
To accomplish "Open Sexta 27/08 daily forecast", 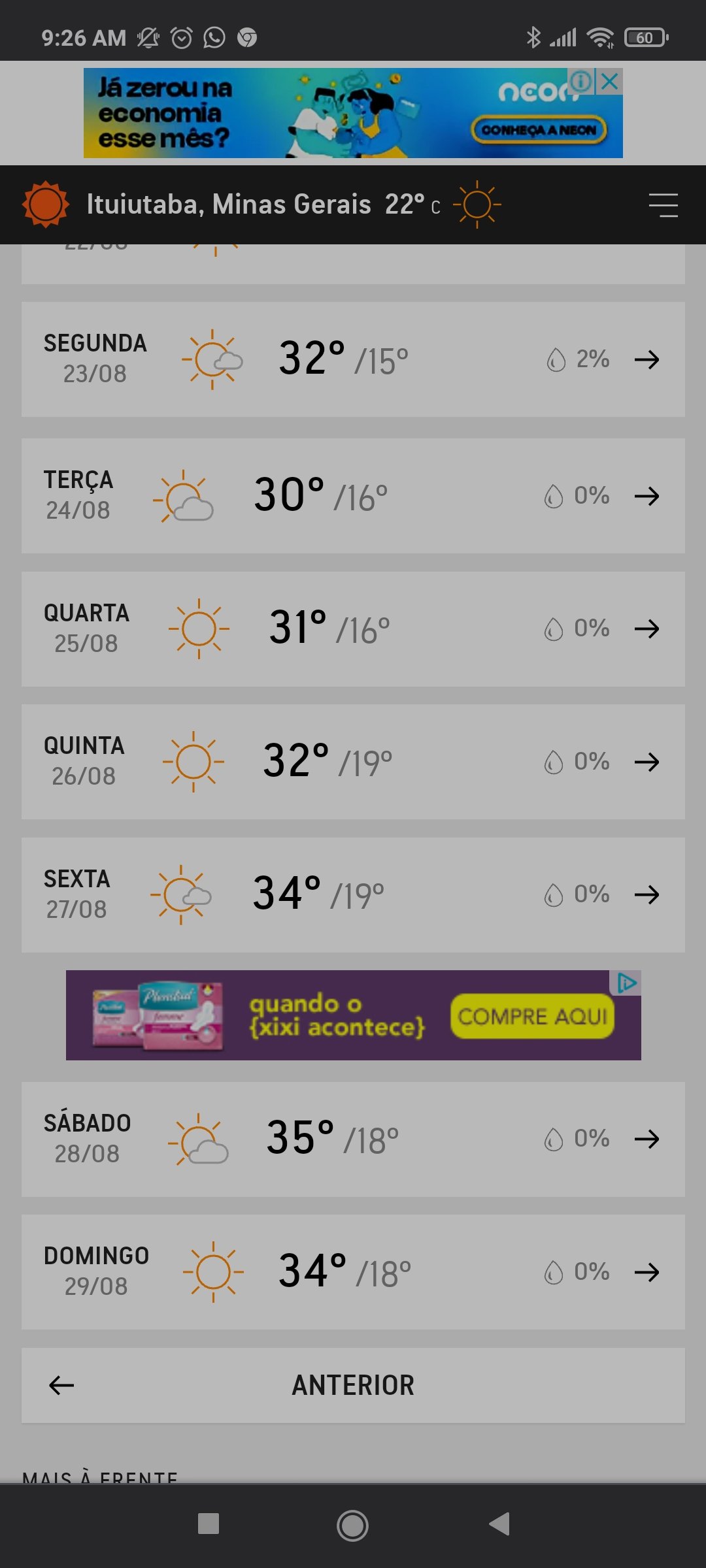I will coord(353,895).
